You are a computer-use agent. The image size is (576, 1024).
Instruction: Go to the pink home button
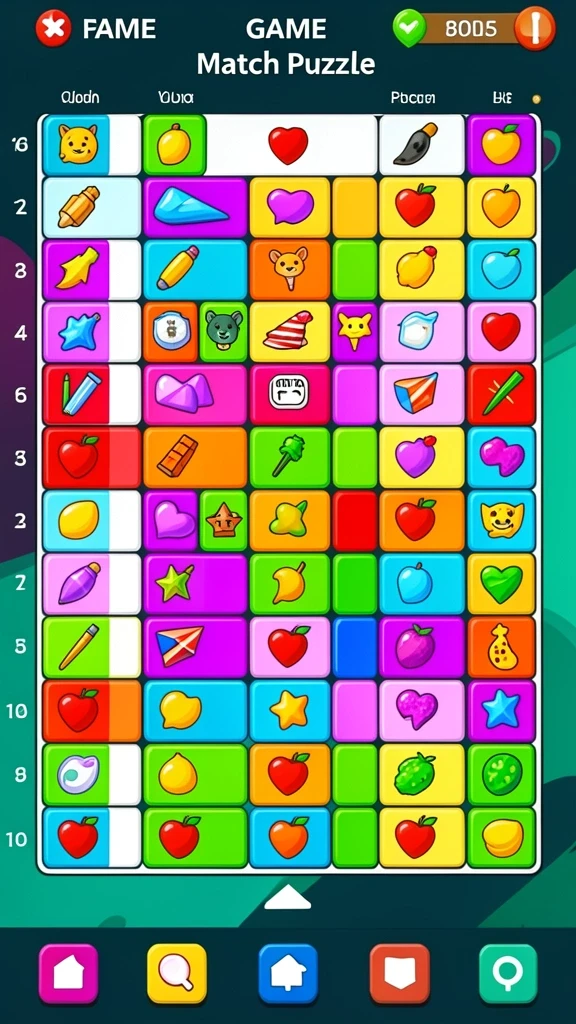coord(69,974)
